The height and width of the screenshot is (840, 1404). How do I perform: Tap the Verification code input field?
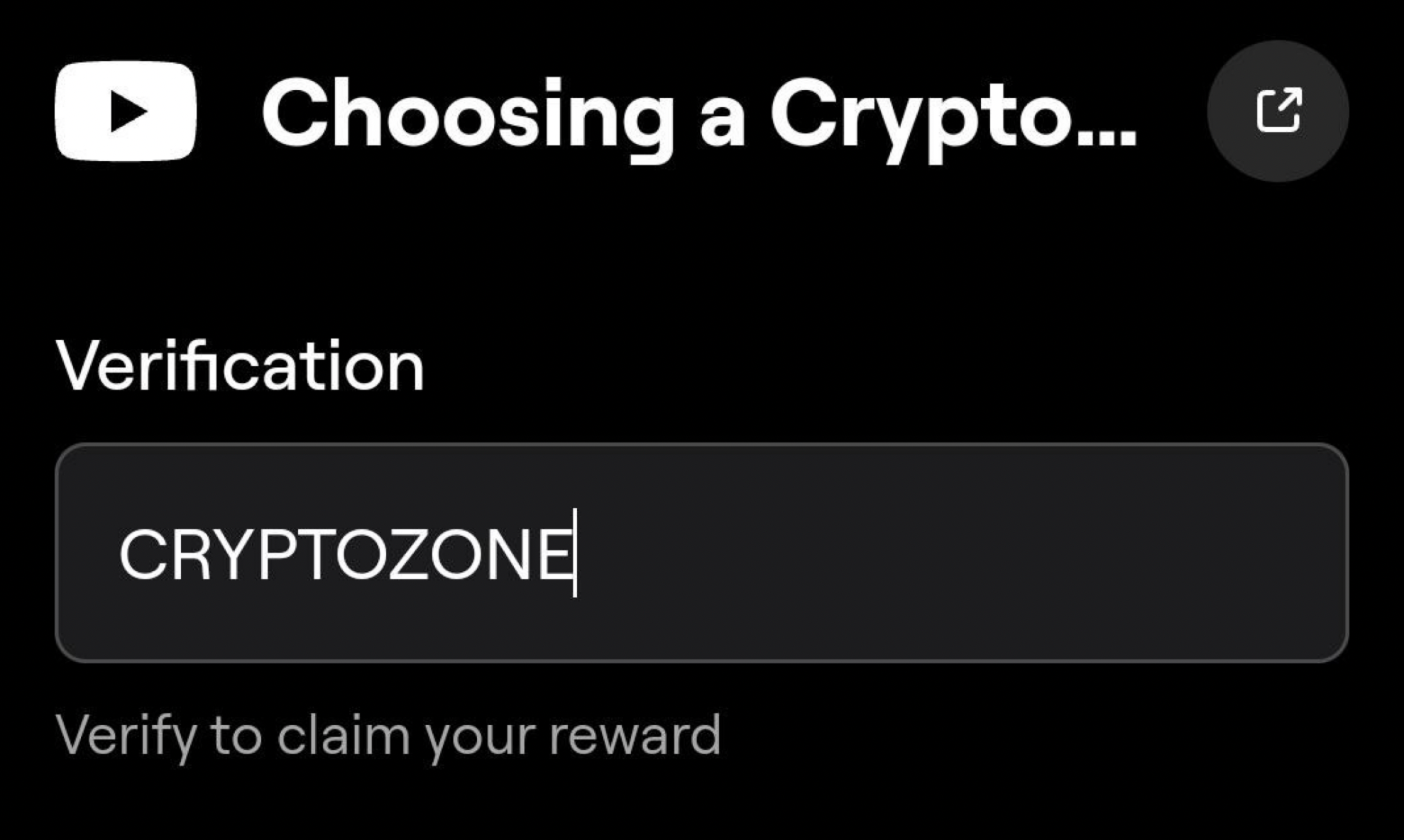pos(701,553)
